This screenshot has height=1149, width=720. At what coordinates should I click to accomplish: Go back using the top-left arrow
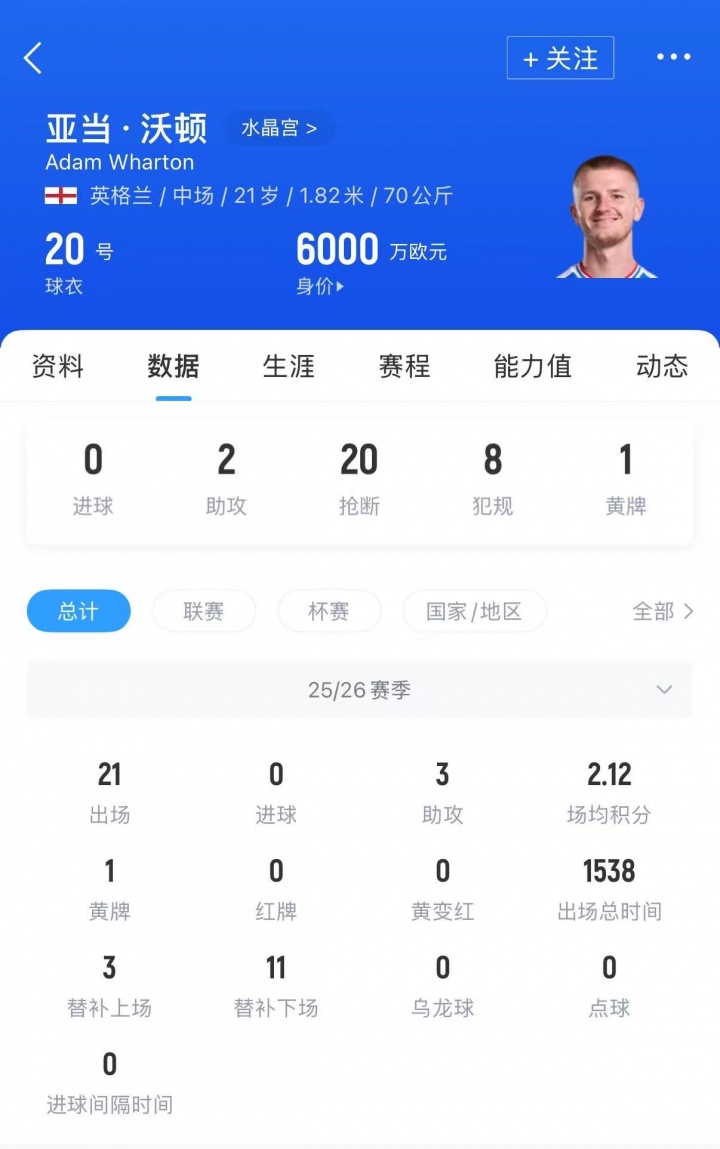[33, 58]
